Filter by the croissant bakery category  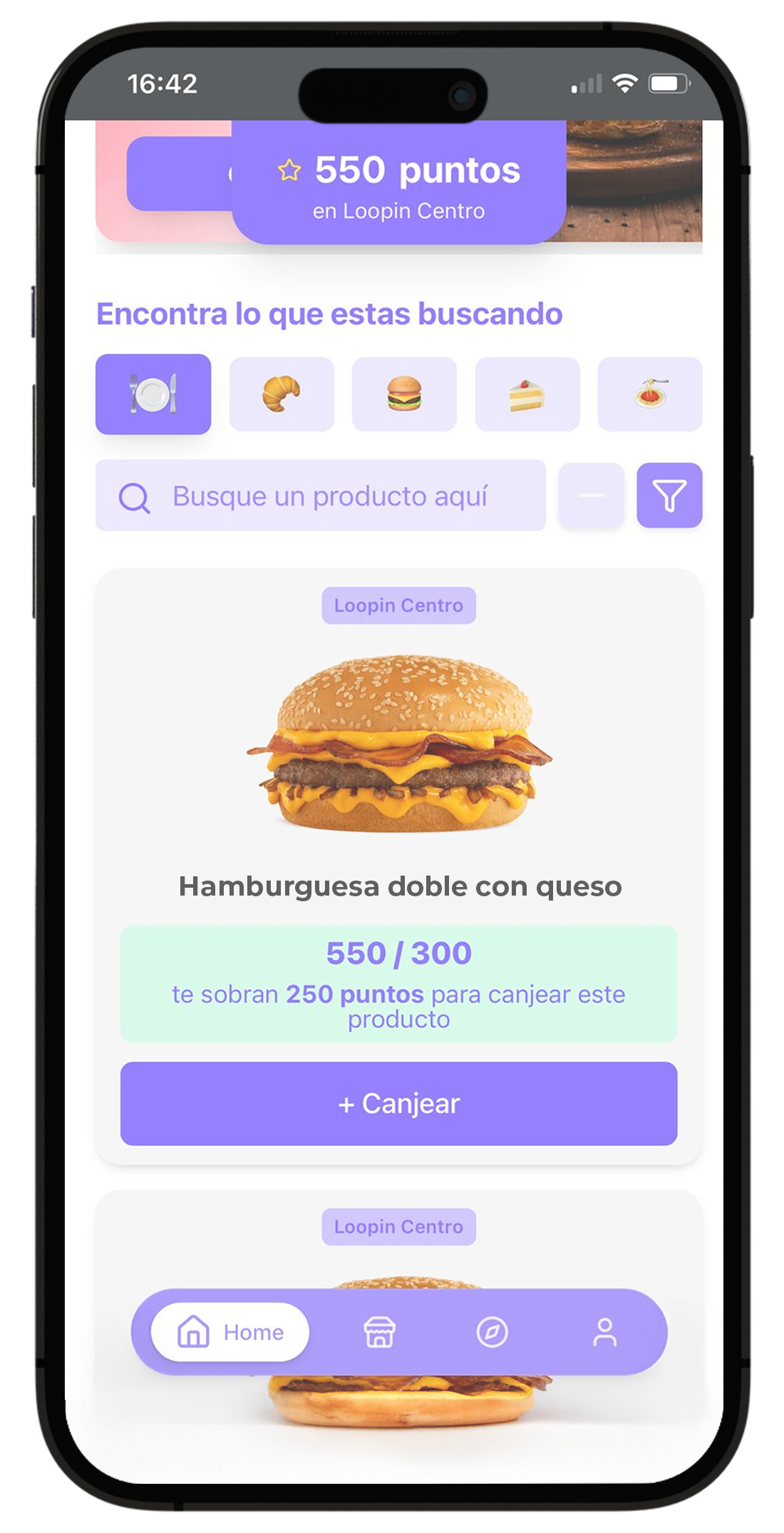point(282,394)
